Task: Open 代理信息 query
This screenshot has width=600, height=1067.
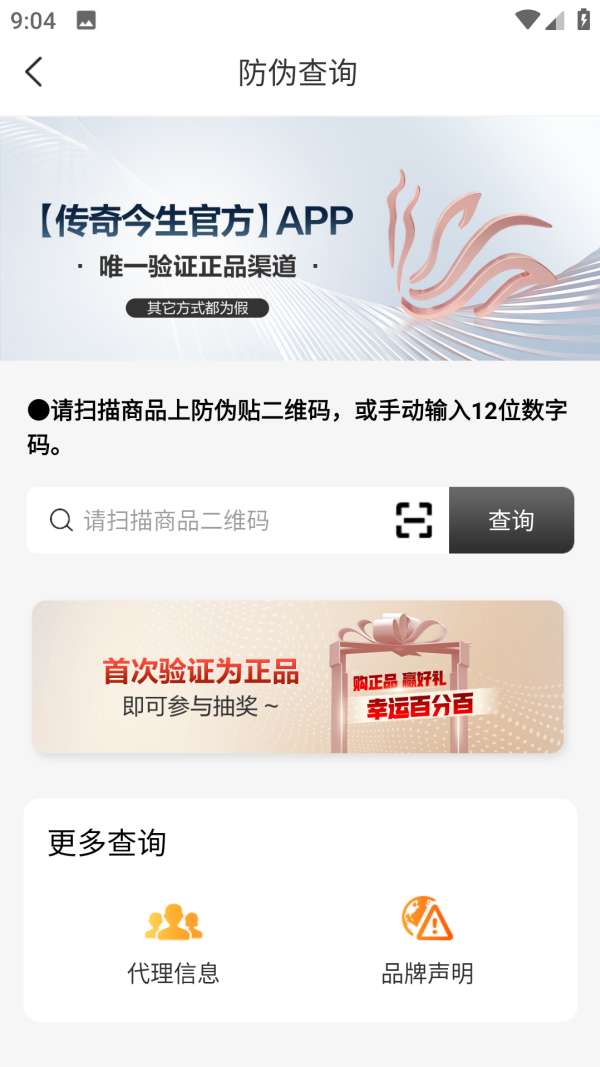Action: 173,942
